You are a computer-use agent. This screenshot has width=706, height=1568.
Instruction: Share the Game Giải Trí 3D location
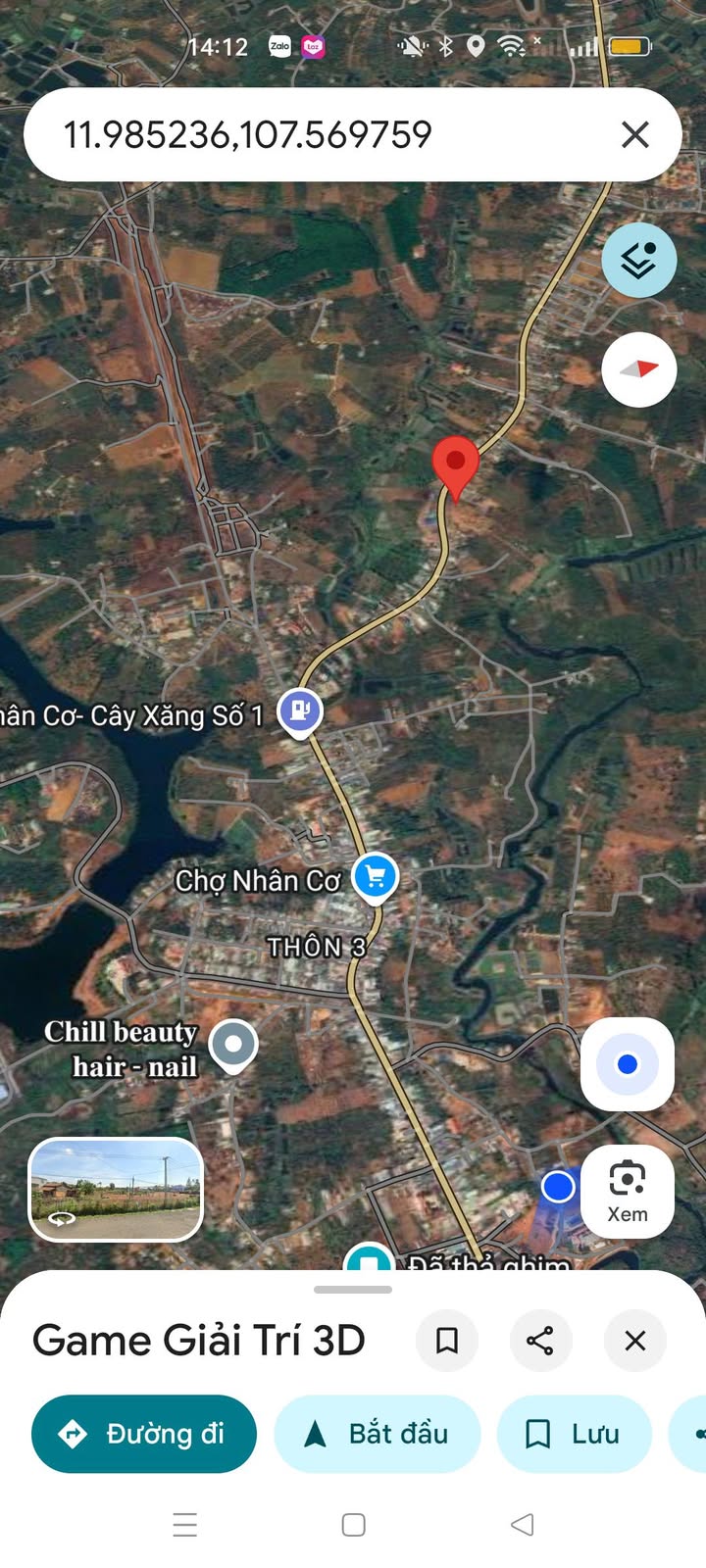(x=540, y=1340)
